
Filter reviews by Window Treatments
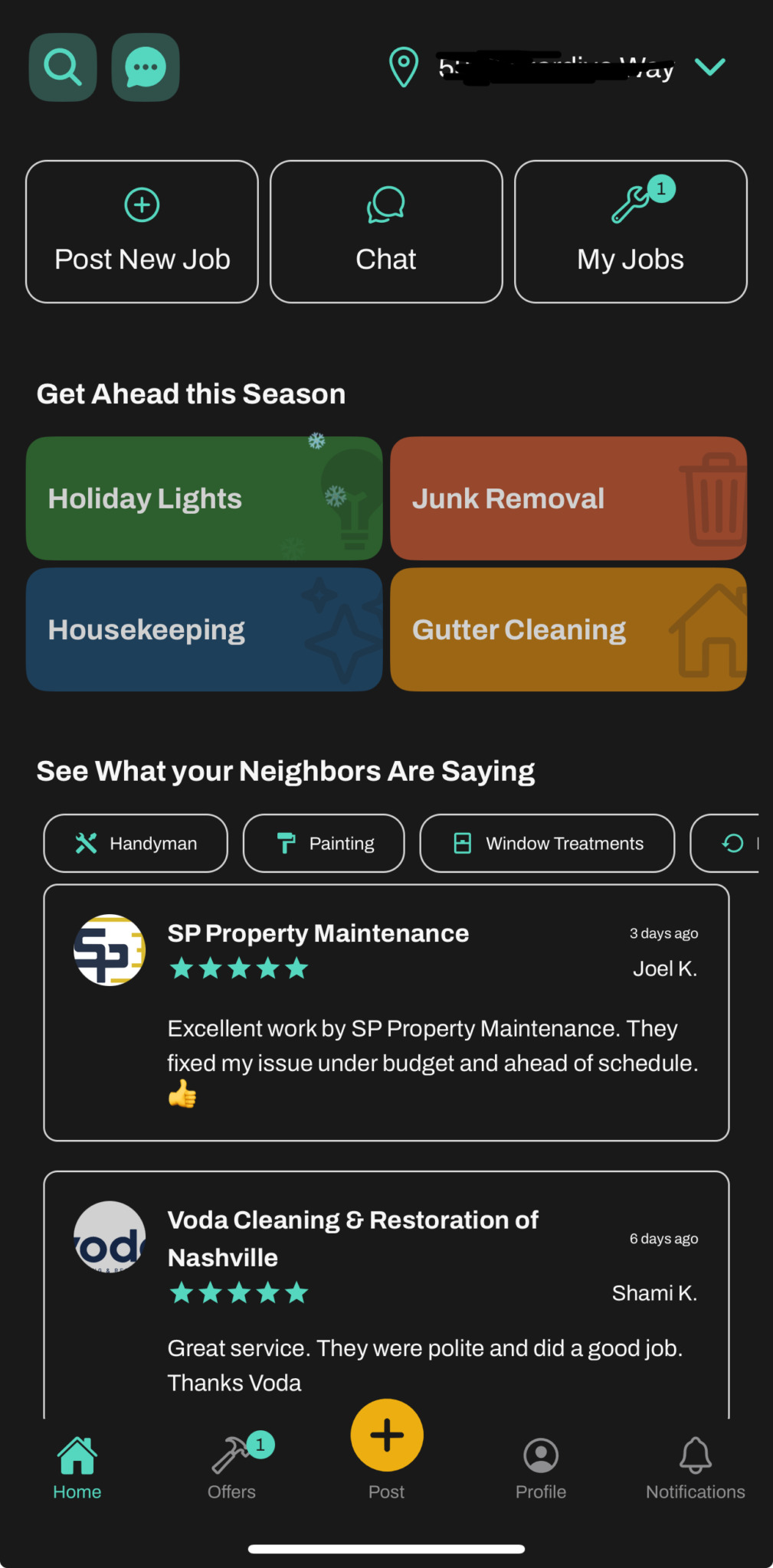pyautogui.click(x=547, y=843)
